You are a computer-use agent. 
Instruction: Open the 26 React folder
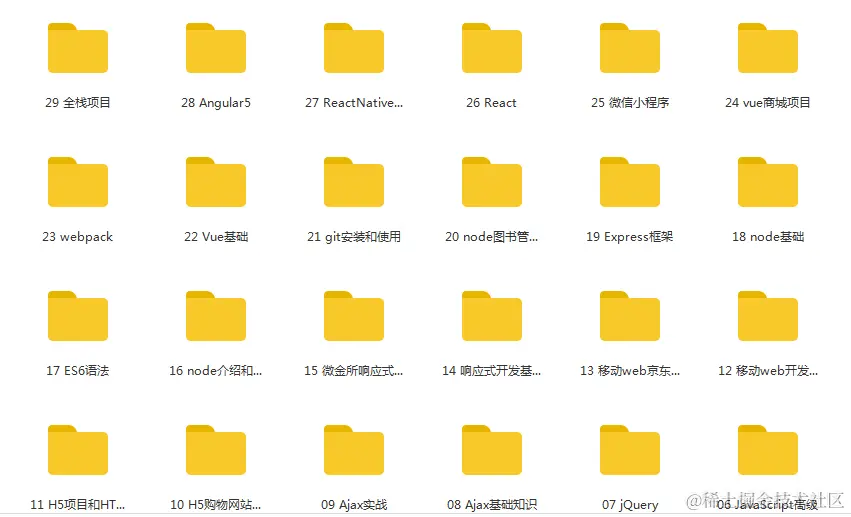coord(492,49)
